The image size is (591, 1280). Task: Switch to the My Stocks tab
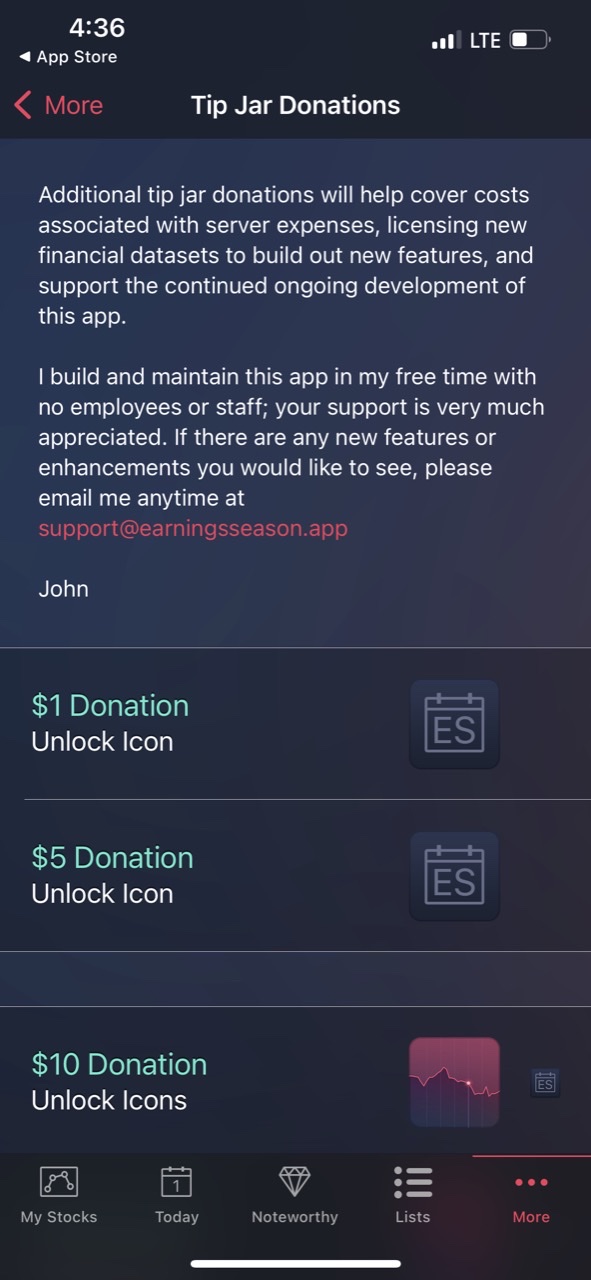pyautogui.click(x=59, y=1195)
